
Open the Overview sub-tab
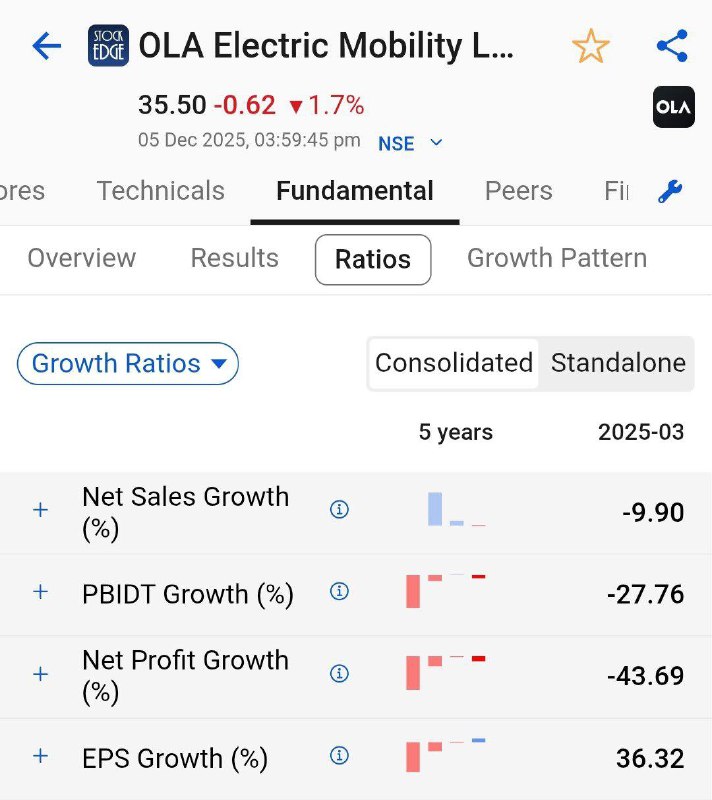point(82,258)
